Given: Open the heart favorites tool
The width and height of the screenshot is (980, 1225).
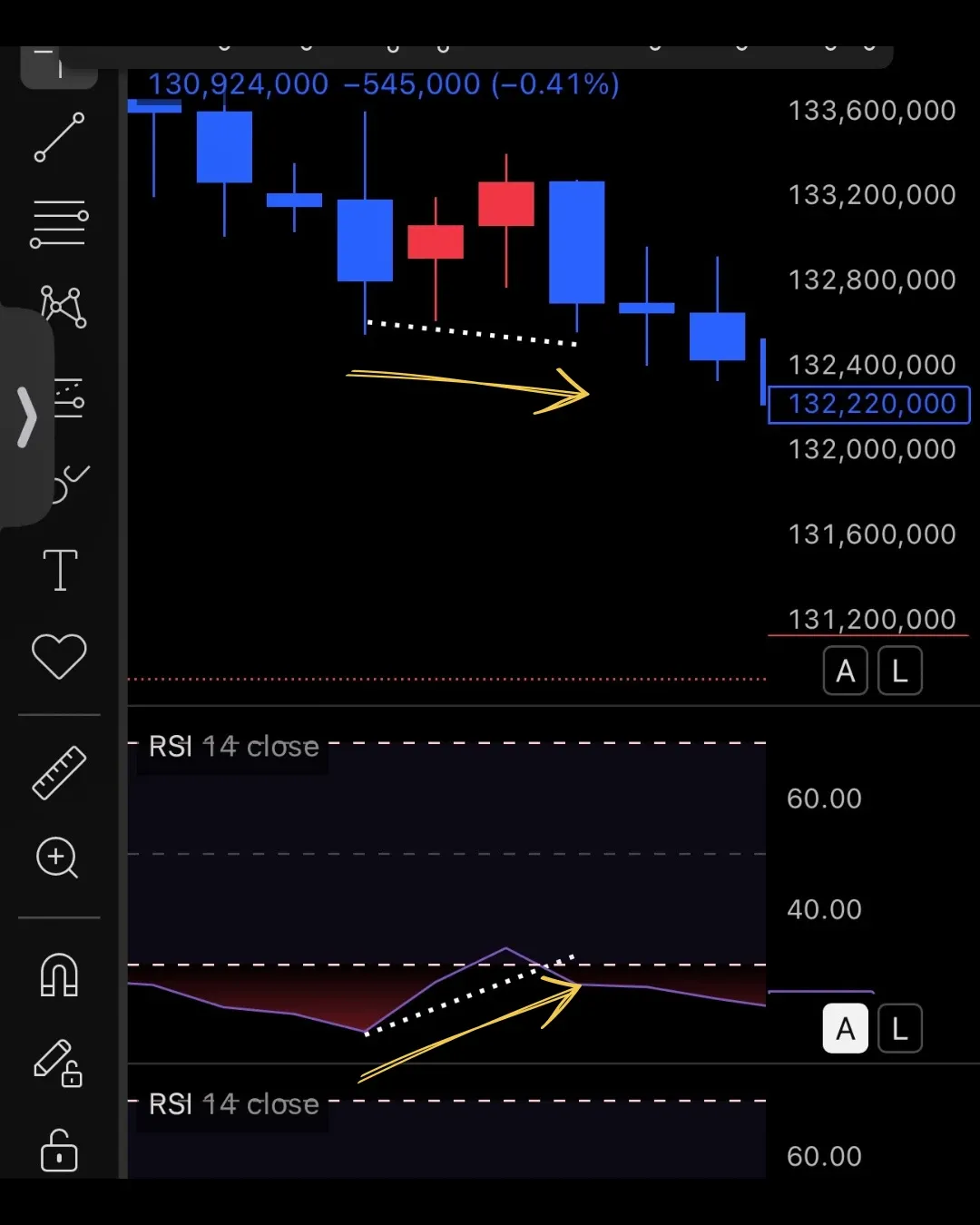Looking at the screenshot, I should tap(59, 655).
